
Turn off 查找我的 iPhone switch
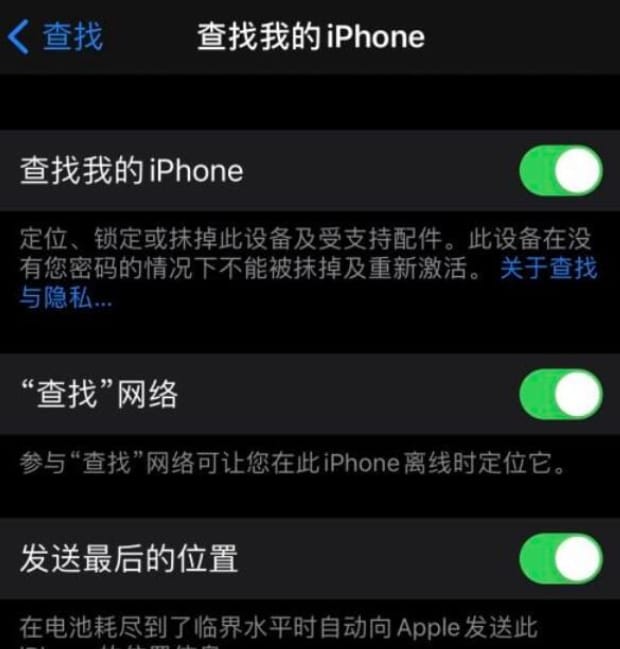click(560, 171)
